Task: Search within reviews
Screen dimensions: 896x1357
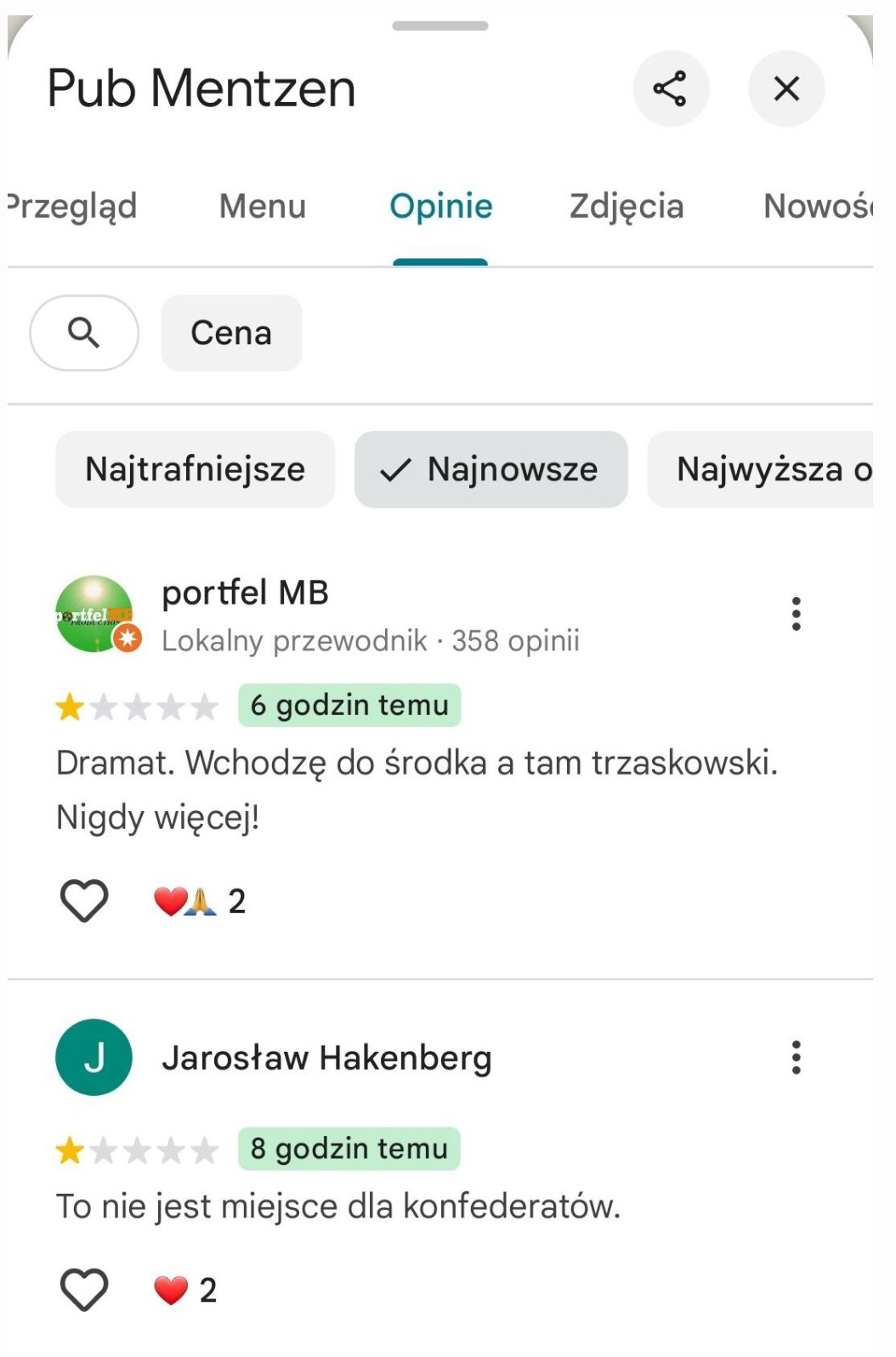Action: pyautogui.click(x=83, y=332)
